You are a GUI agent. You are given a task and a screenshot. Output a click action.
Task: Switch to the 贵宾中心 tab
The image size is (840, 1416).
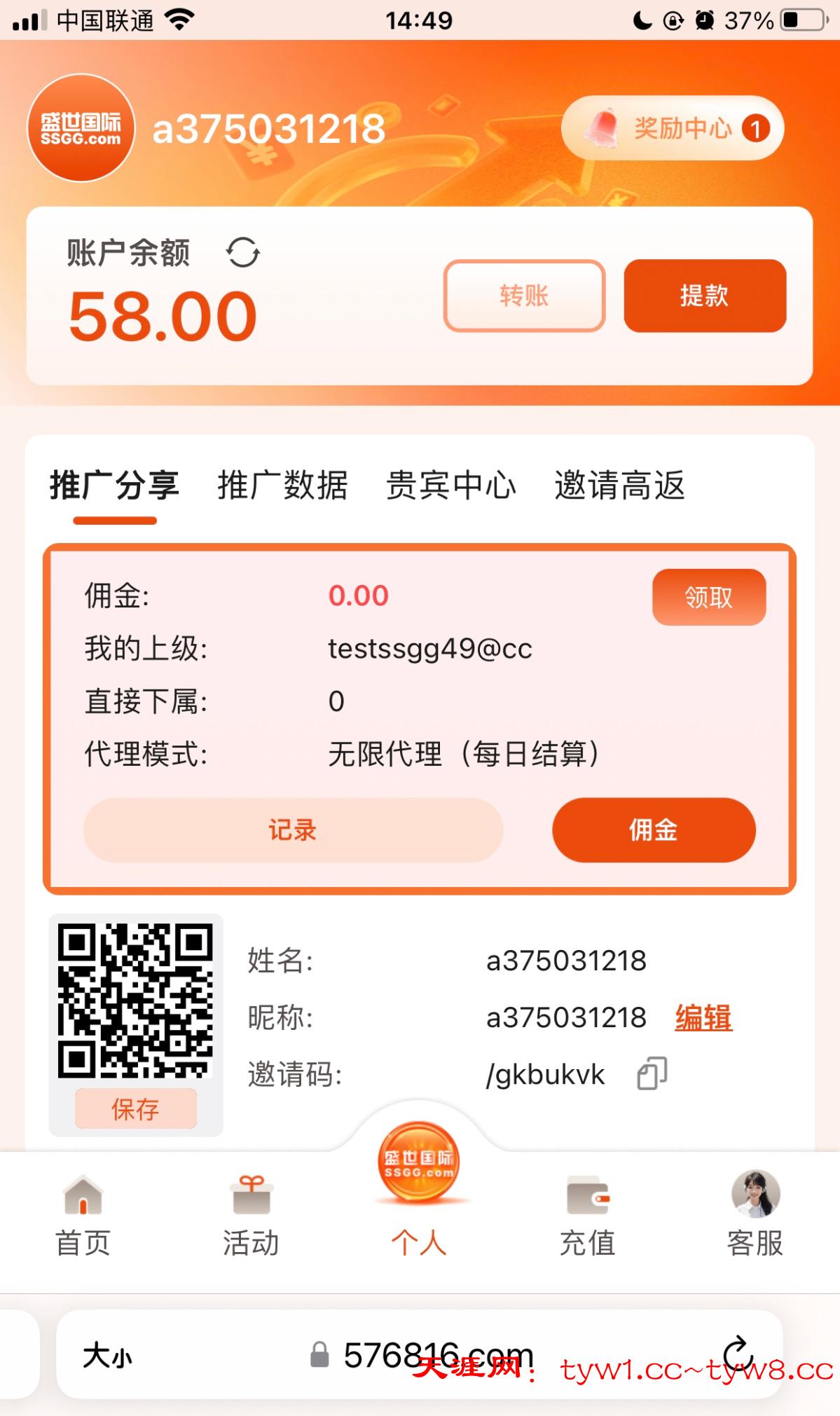(x=450, y=485)
